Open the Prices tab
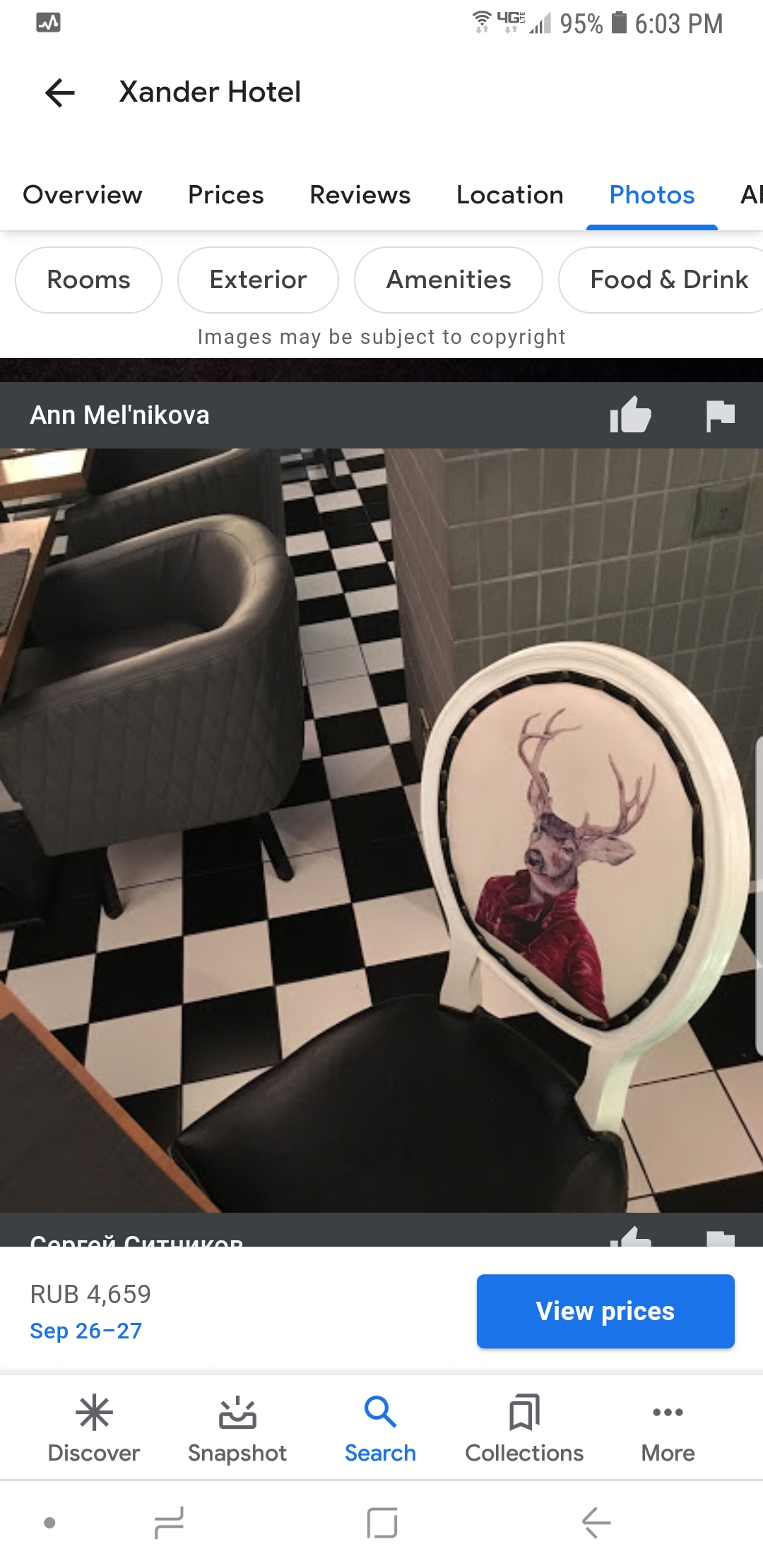763x1568 pixels. pyautogui.click(x=226, y=195)
